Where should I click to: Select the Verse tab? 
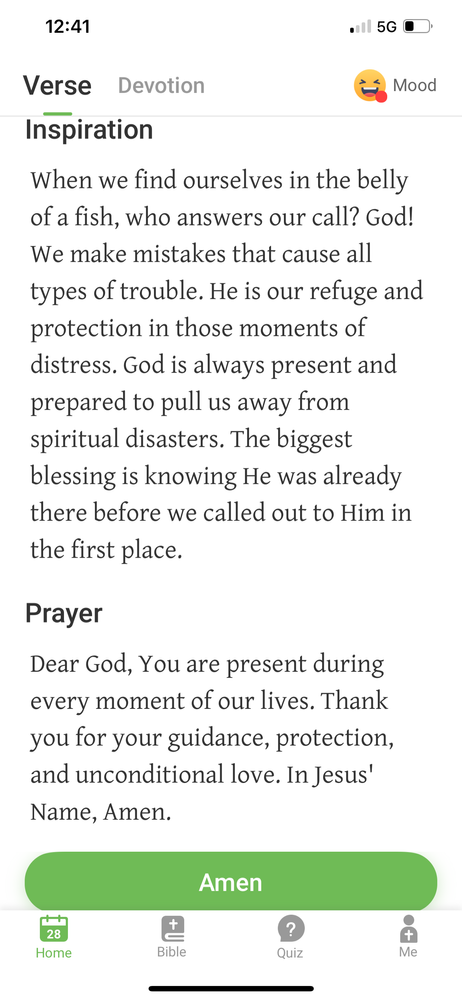pos(57,85)
